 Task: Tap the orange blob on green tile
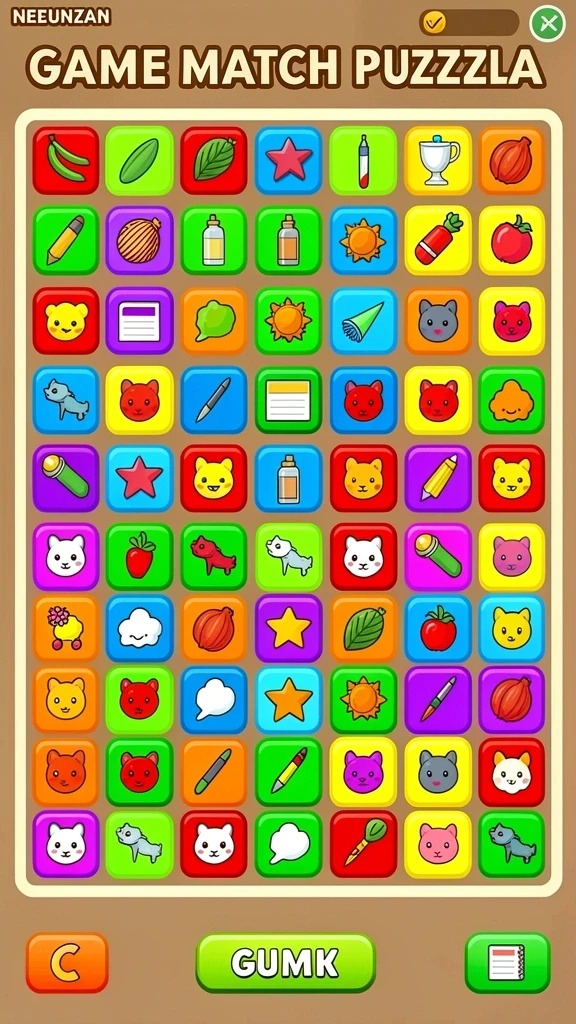click(511, 400)
